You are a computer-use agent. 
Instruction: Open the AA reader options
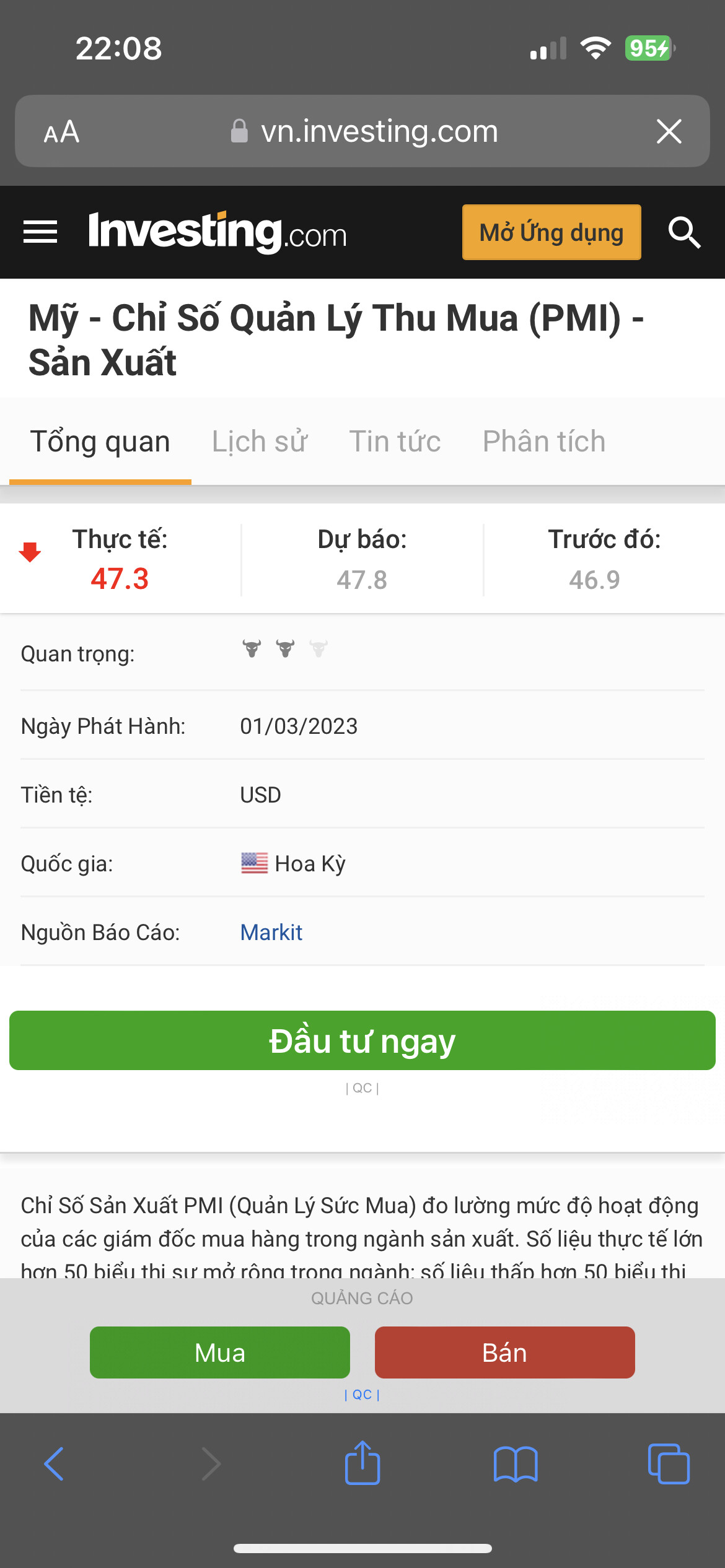pyautogui.click(x=61, y=131)
